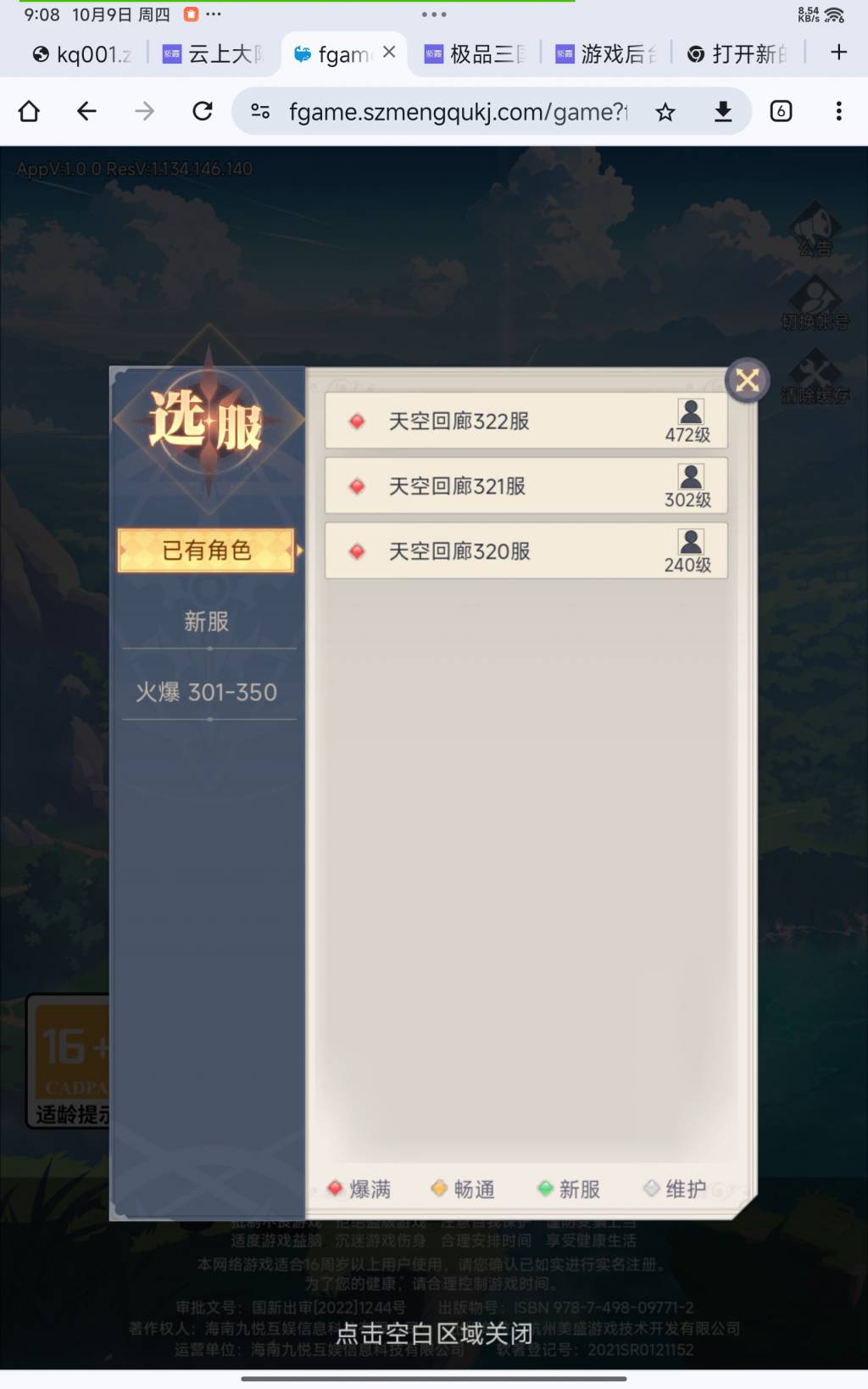Go back in the browser
Image resolution: width=868 pixels, height=1389 pixels.
click(x=86, y=111)
